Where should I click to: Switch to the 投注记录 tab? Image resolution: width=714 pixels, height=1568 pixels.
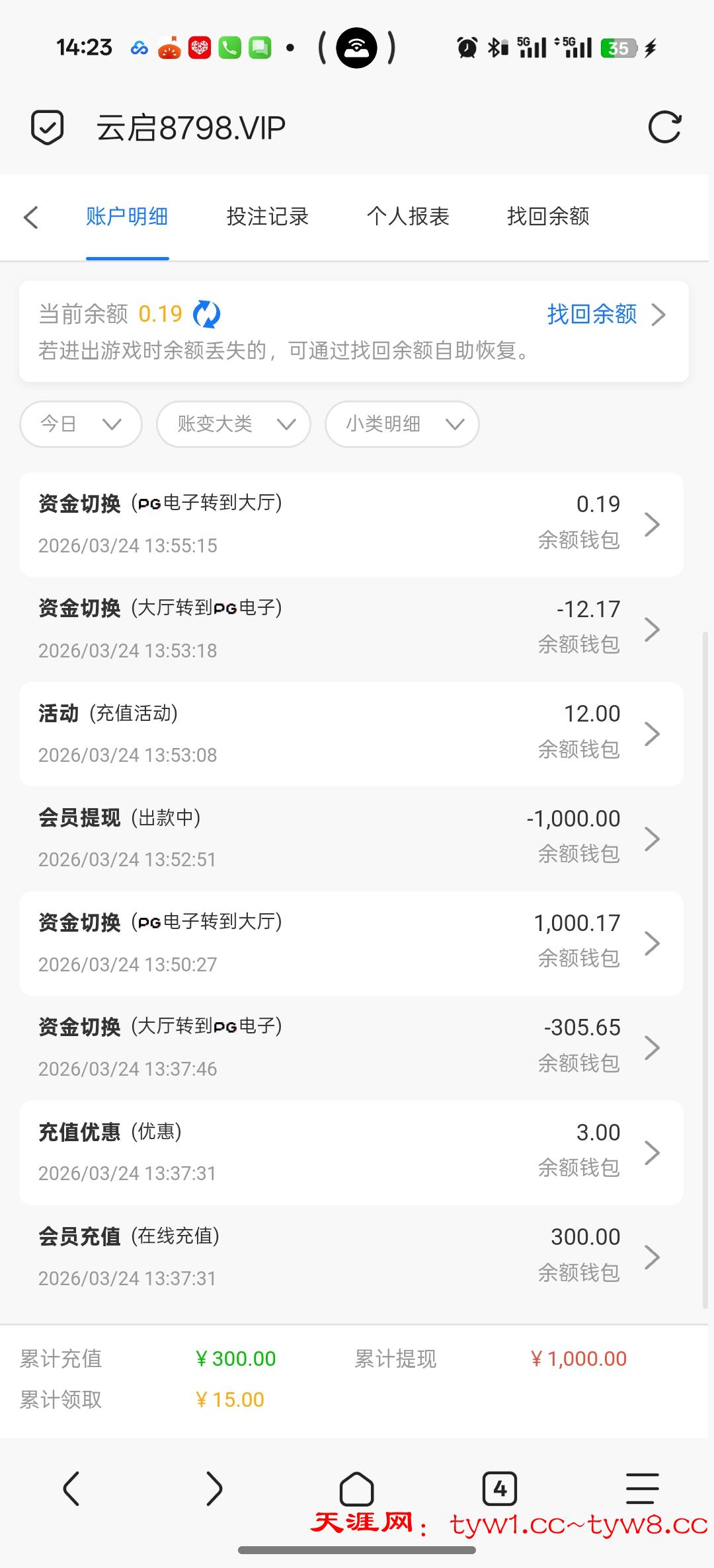pyautogui.click(x=267, y=217)
